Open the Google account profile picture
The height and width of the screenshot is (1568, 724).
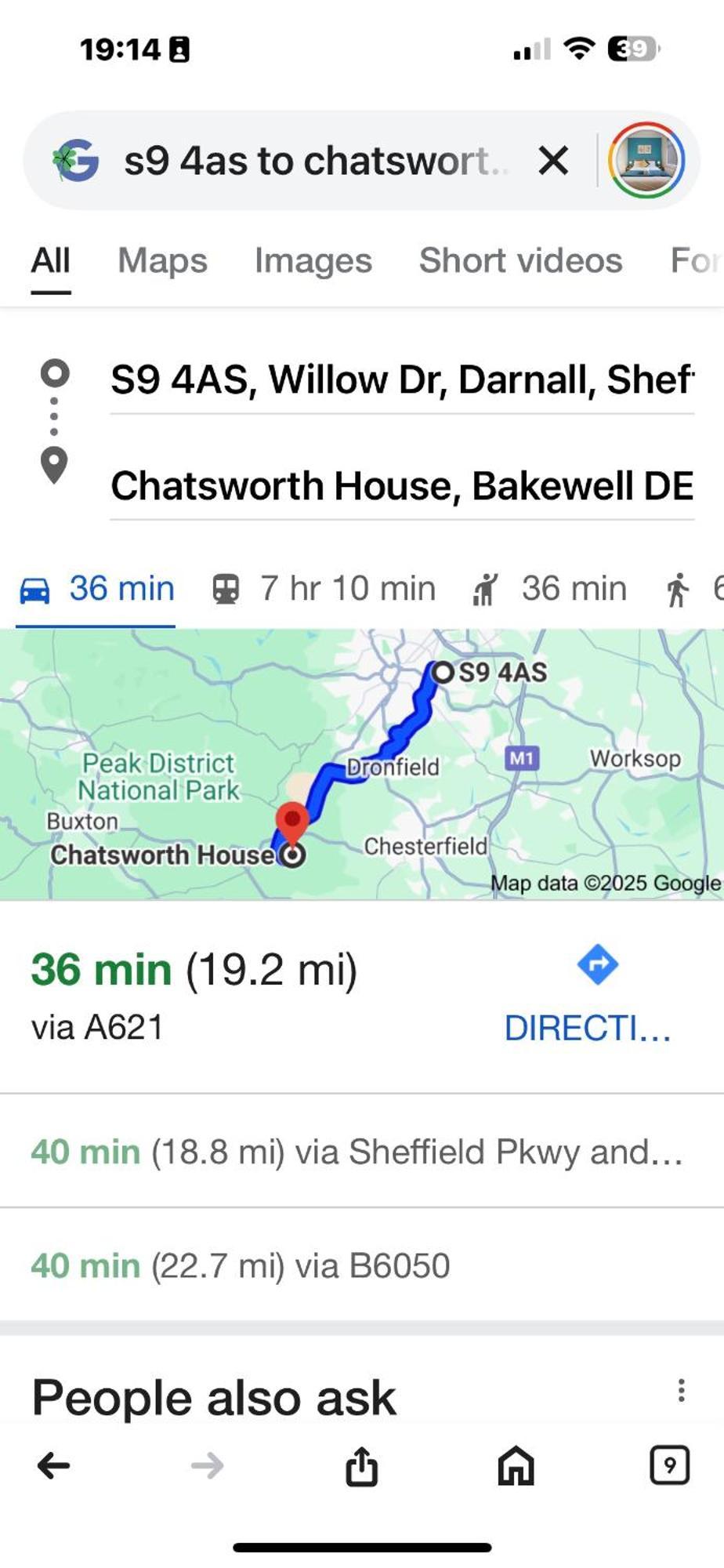click(x=646, y=161)
